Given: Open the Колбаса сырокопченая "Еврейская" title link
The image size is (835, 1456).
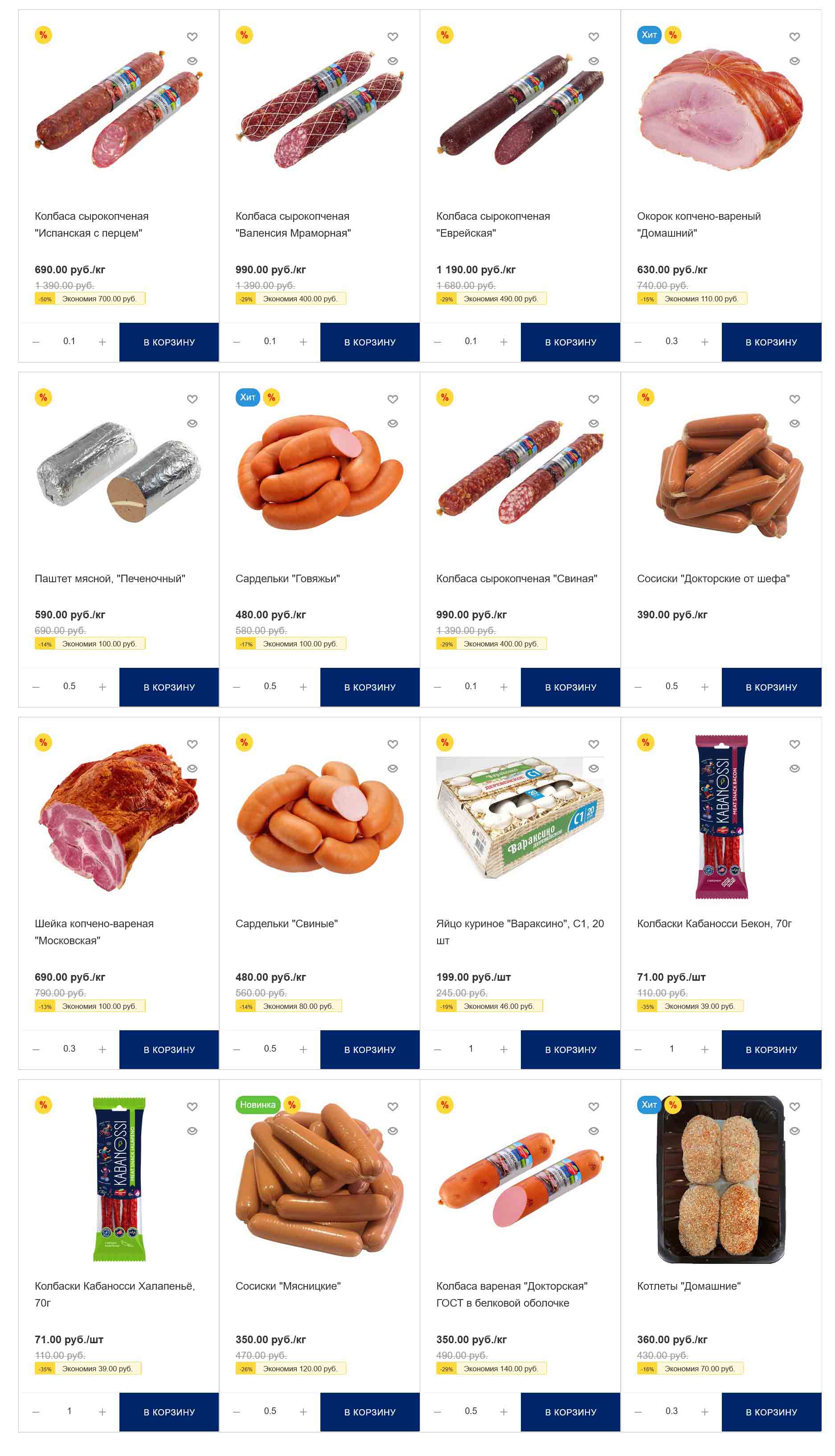Looking at the screenshot, I should tap(493, 224).
